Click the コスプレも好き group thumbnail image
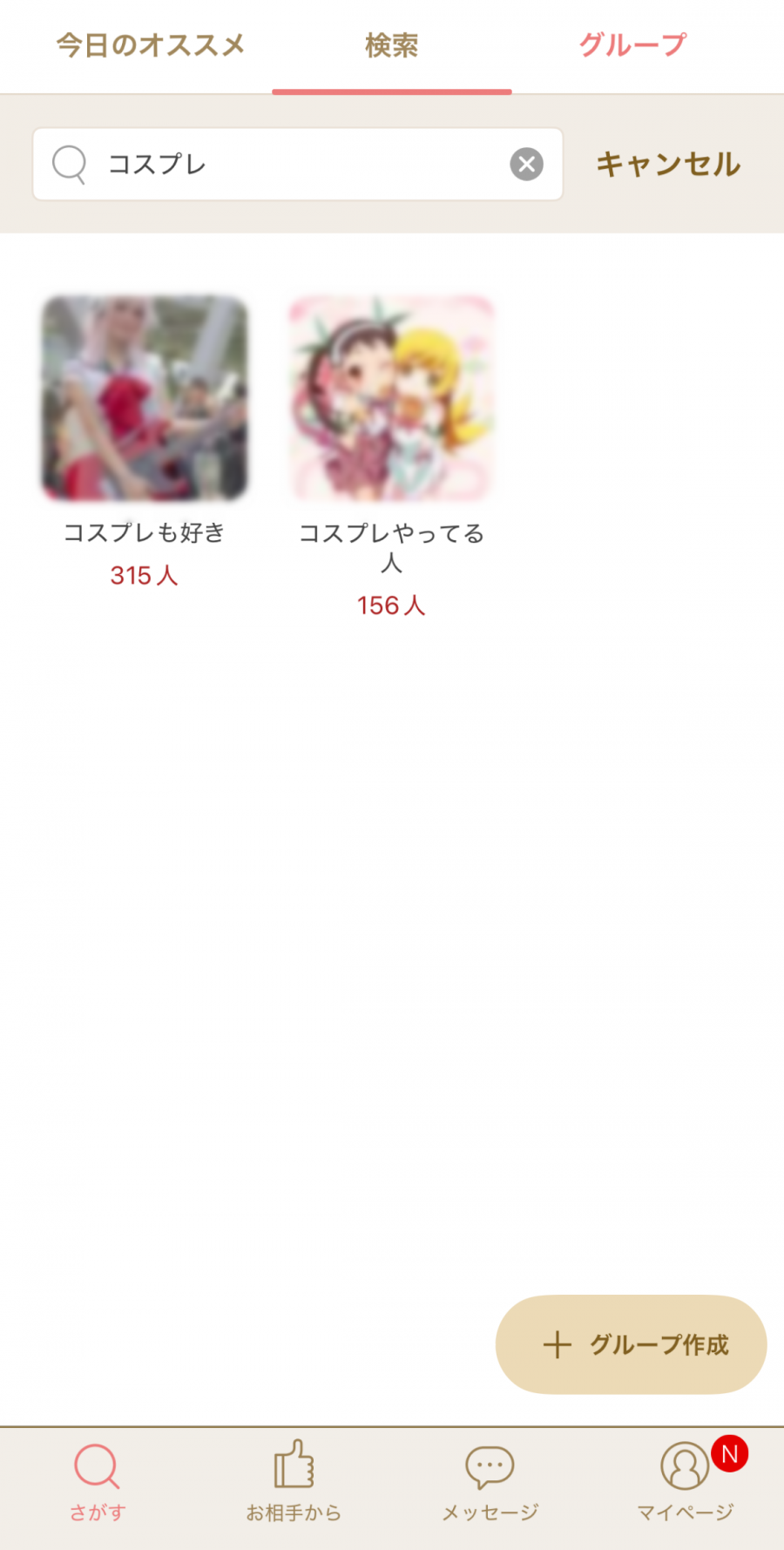This screenshot has width=784, height=1550. (x=145, y=398)
